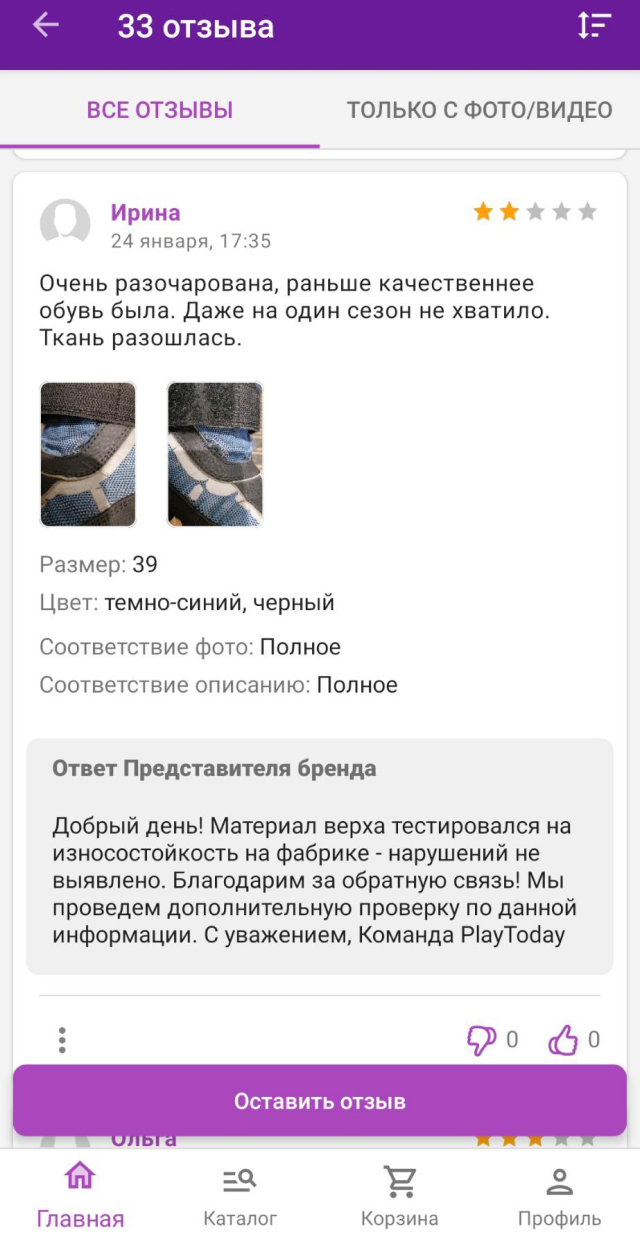Open the Каталог tab
The width and height of the screenshot is (640, 1245).
click(x=240, y=1196)
